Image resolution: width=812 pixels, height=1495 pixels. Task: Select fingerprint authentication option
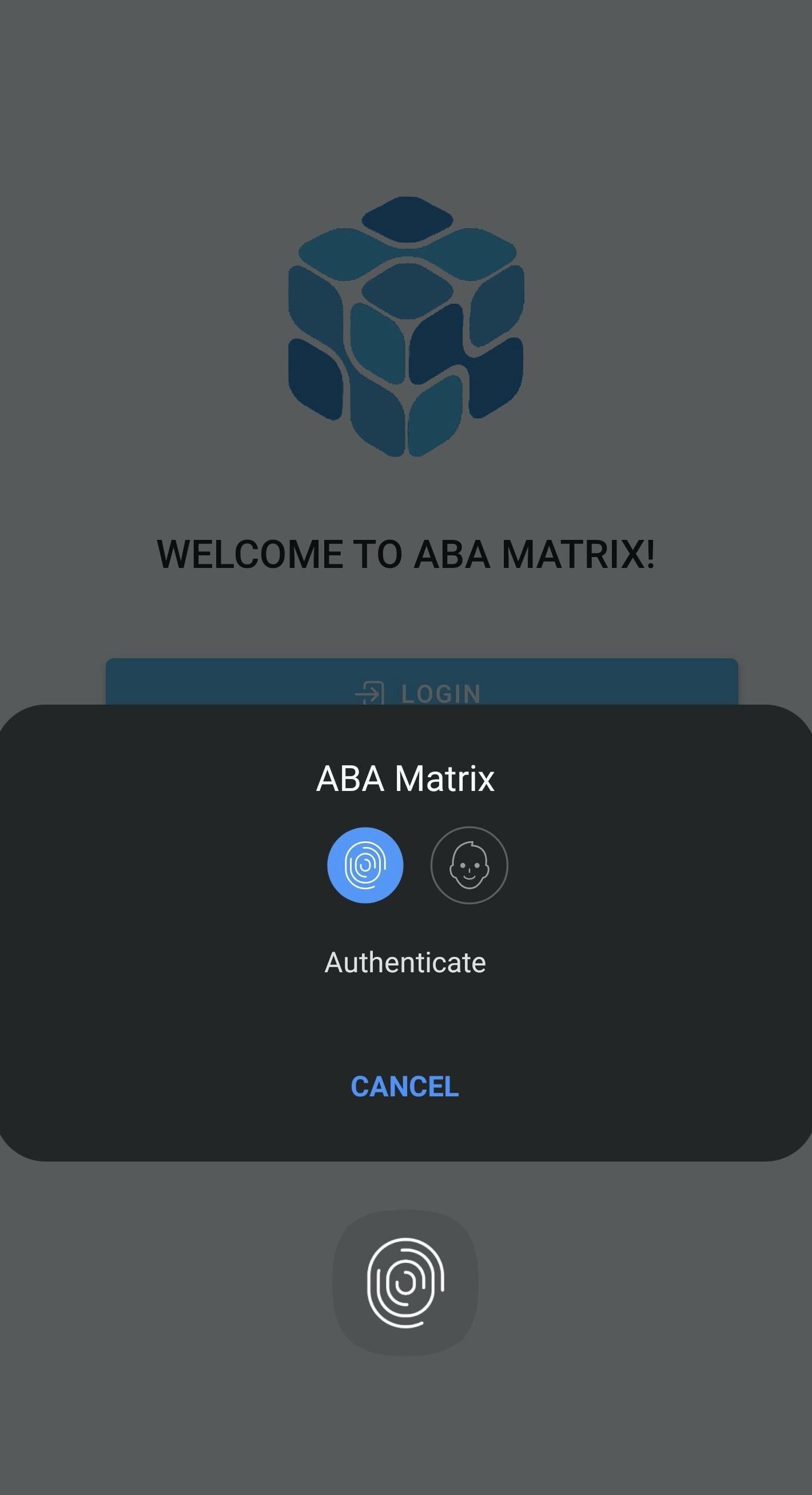(365, 865)
